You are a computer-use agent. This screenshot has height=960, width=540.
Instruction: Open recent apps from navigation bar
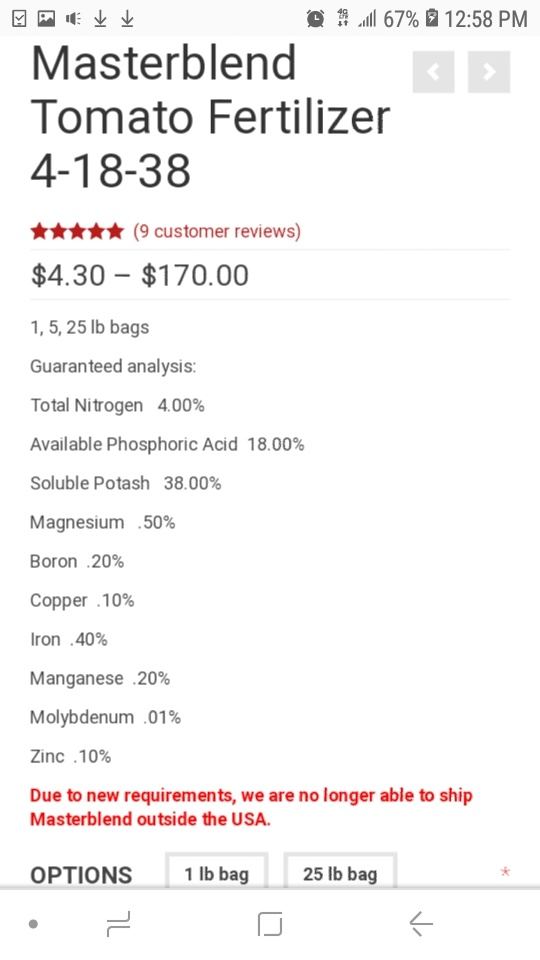point(118,923)
